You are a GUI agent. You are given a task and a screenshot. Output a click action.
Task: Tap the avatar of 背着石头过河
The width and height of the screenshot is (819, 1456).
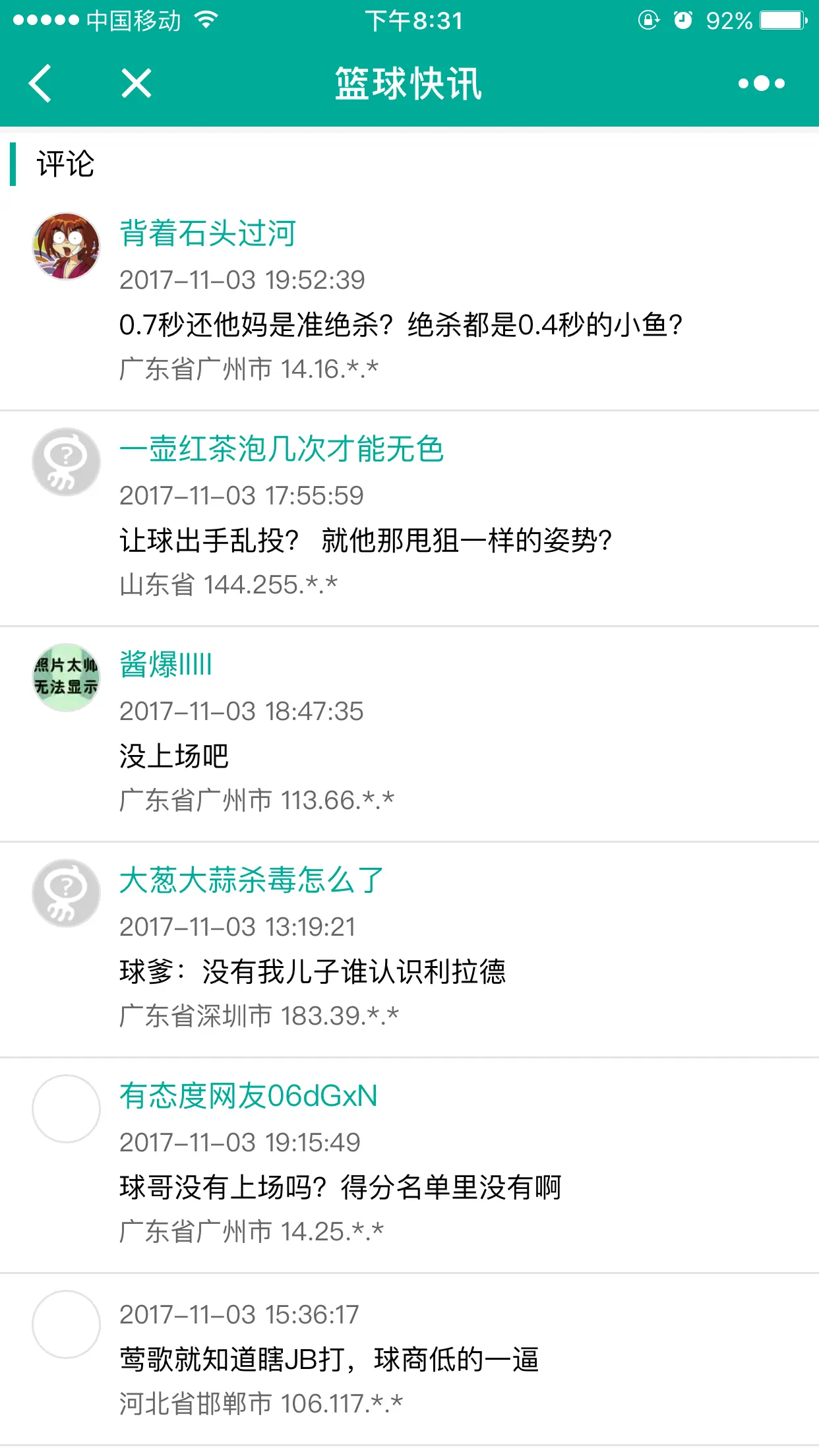coord(67,246)
